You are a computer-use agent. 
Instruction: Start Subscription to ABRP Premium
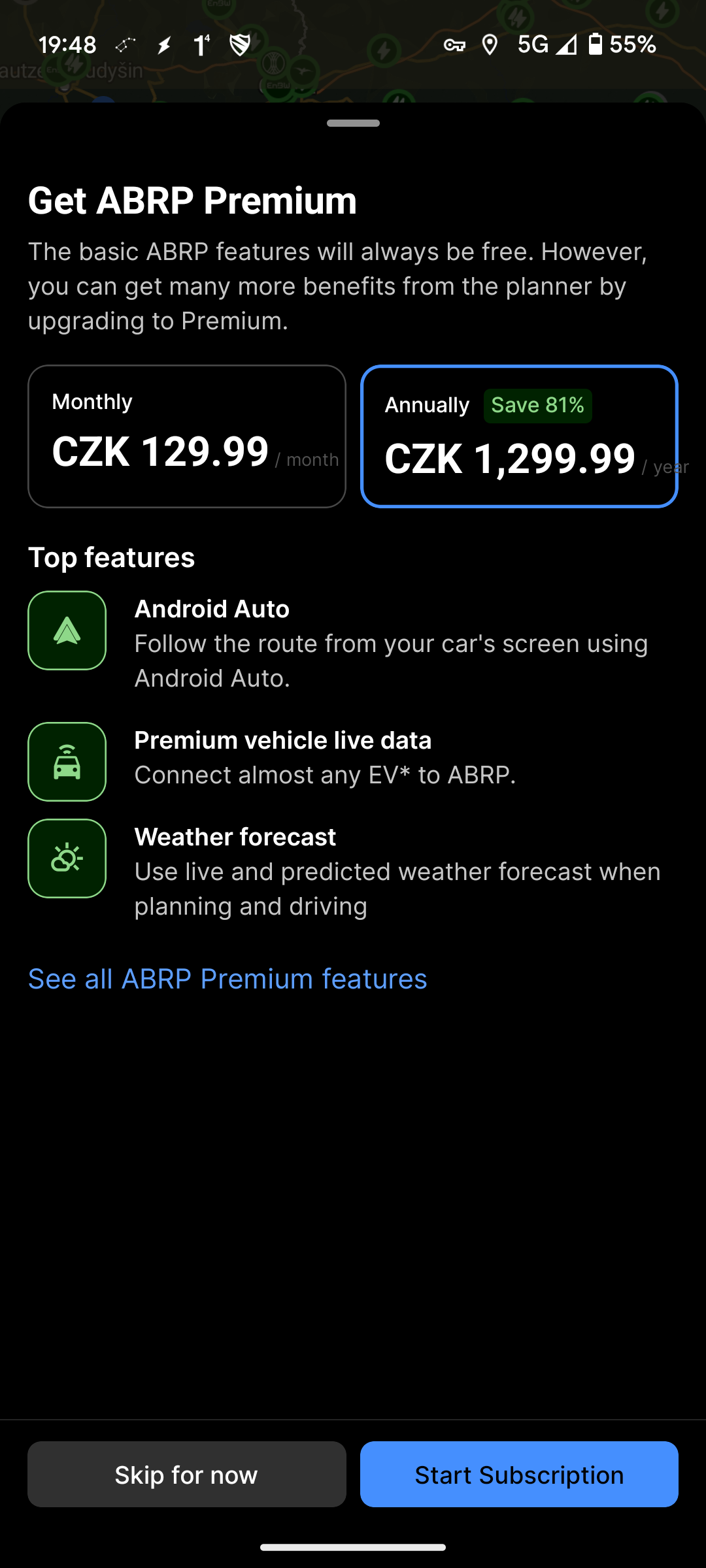point(519,1475)
